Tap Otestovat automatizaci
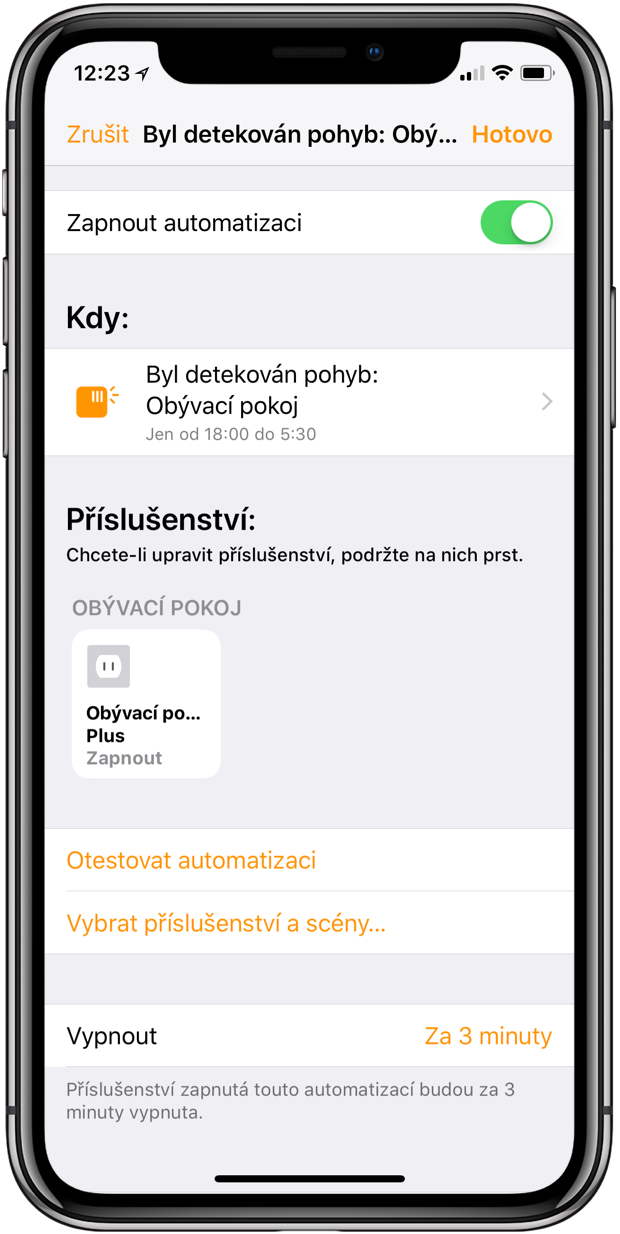This screenshot has height=1234, width=620. coord(191,860)
